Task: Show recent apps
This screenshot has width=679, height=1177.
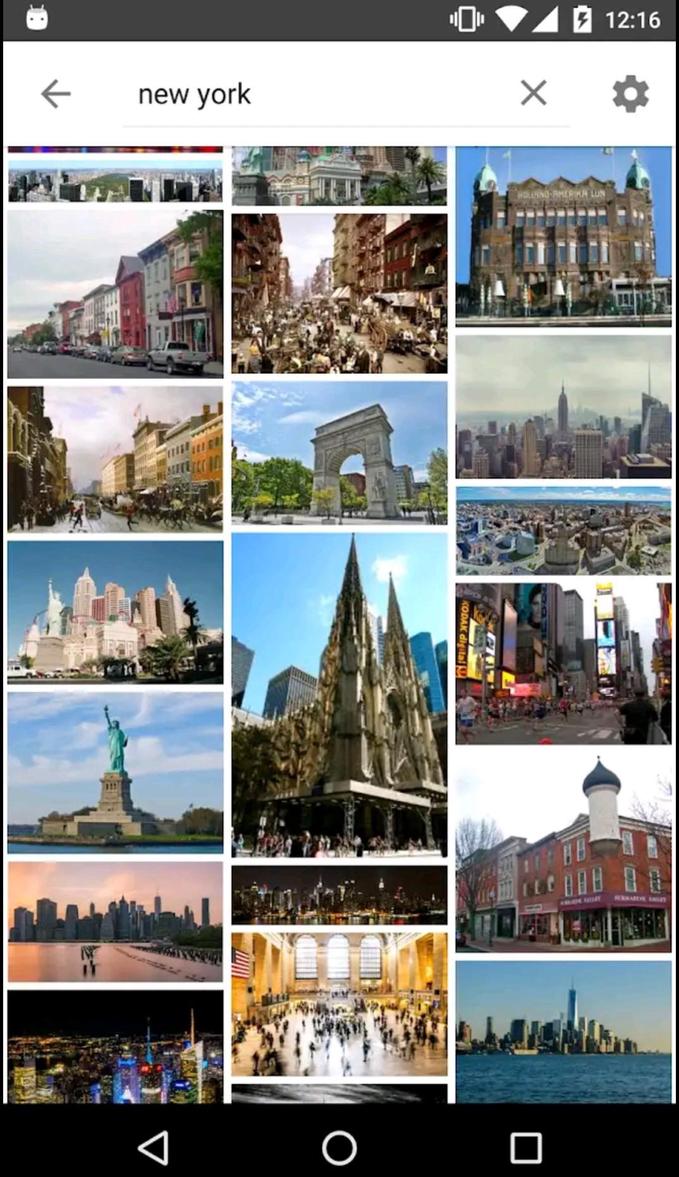Action: pyautogui.click(x=525, y=1147)
